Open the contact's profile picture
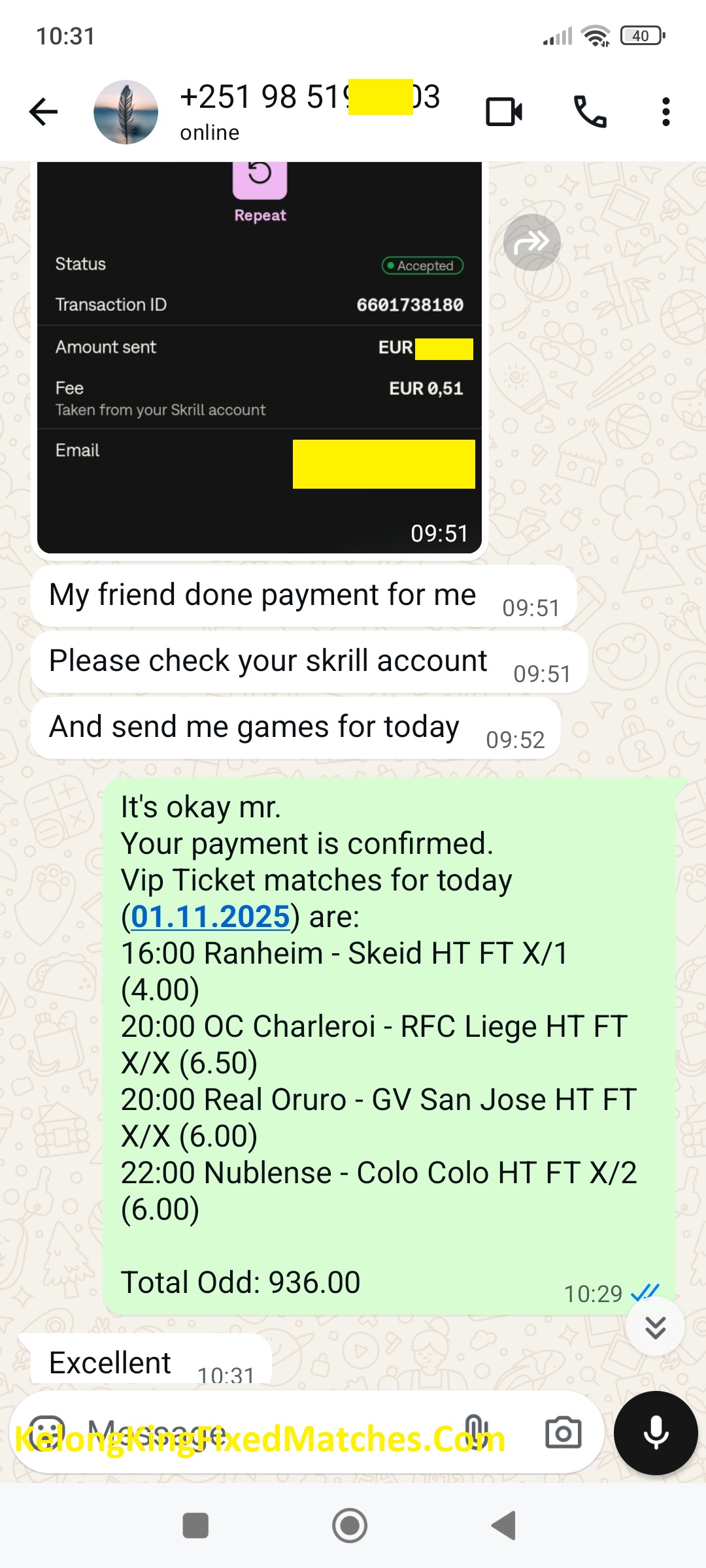The image size is (706, 1568). pos(126,112)
